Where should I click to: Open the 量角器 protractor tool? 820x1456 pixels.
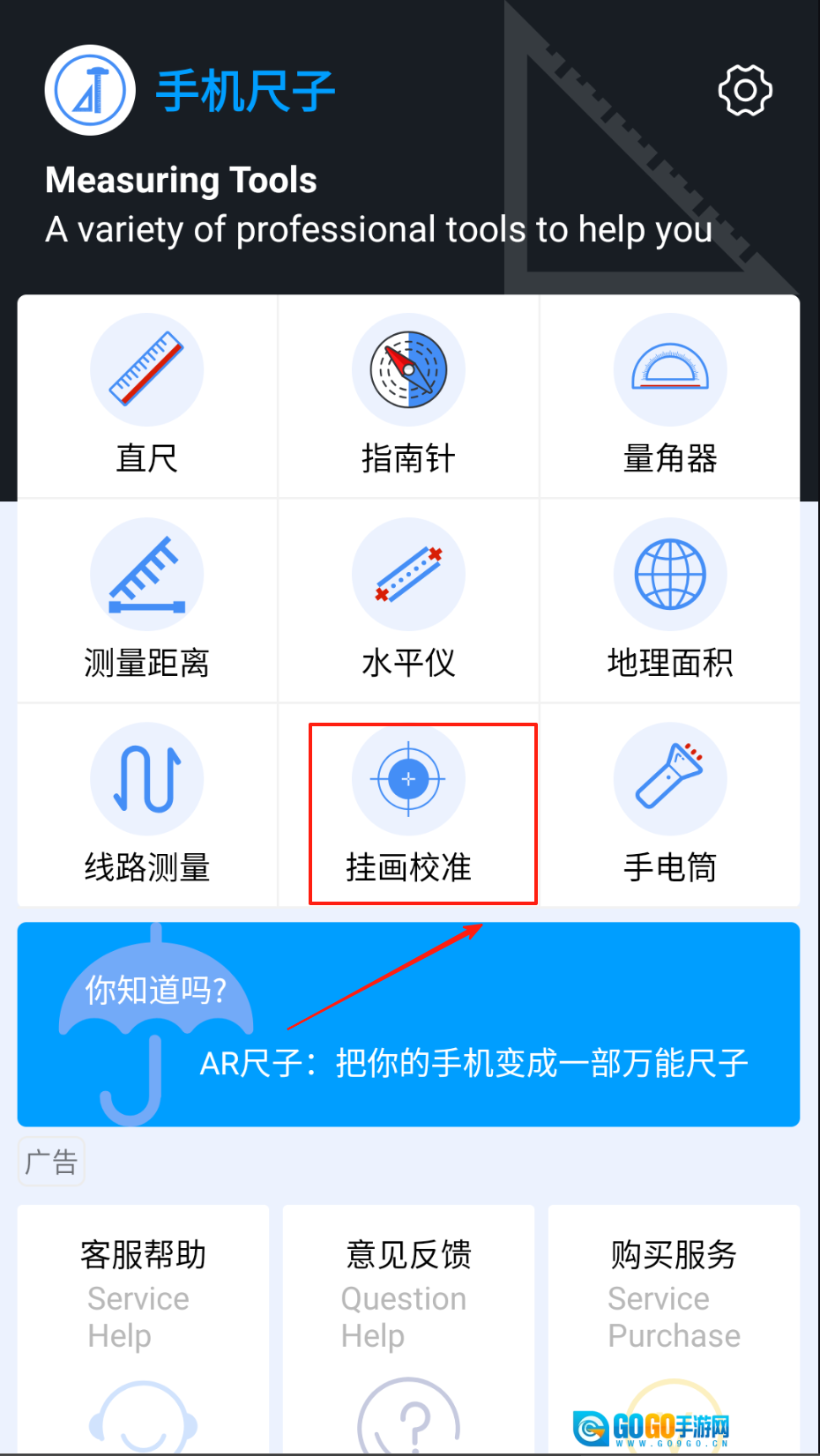point(670,397)
